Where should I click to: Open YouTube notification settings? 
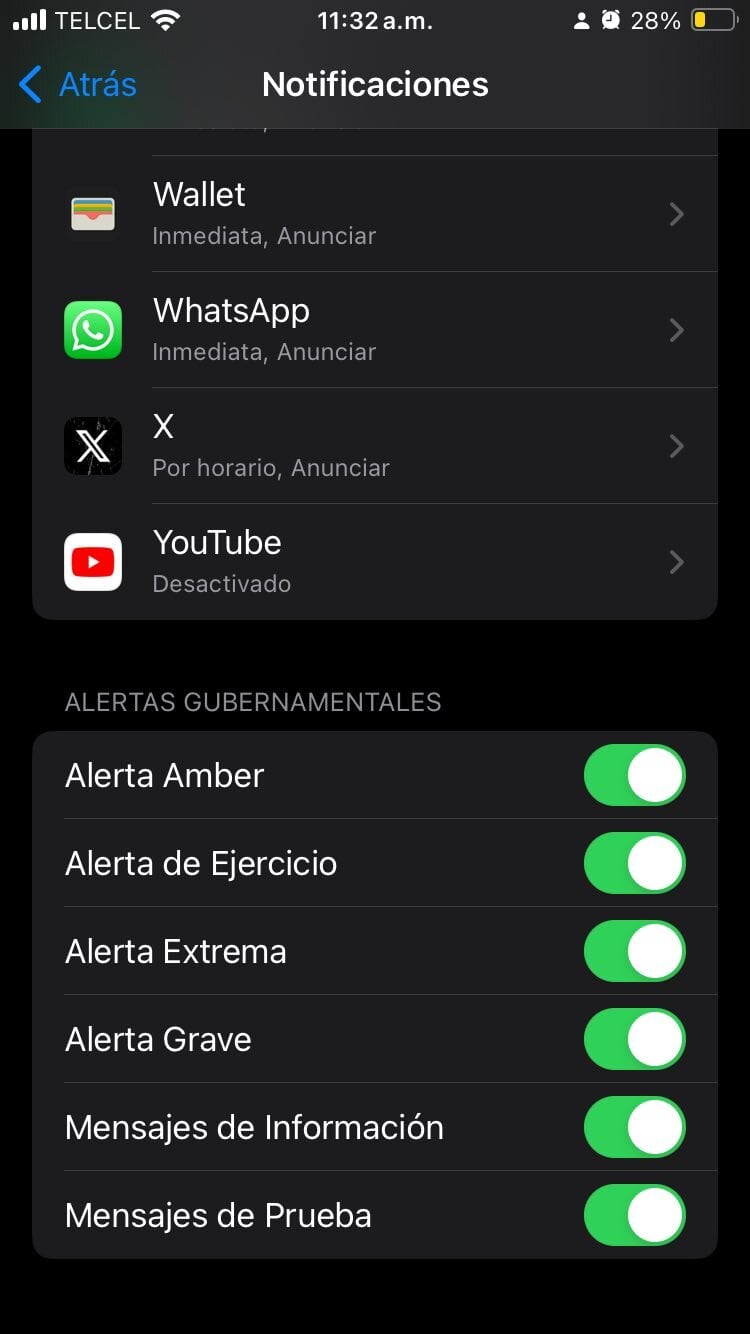click(x=375, y=562)
